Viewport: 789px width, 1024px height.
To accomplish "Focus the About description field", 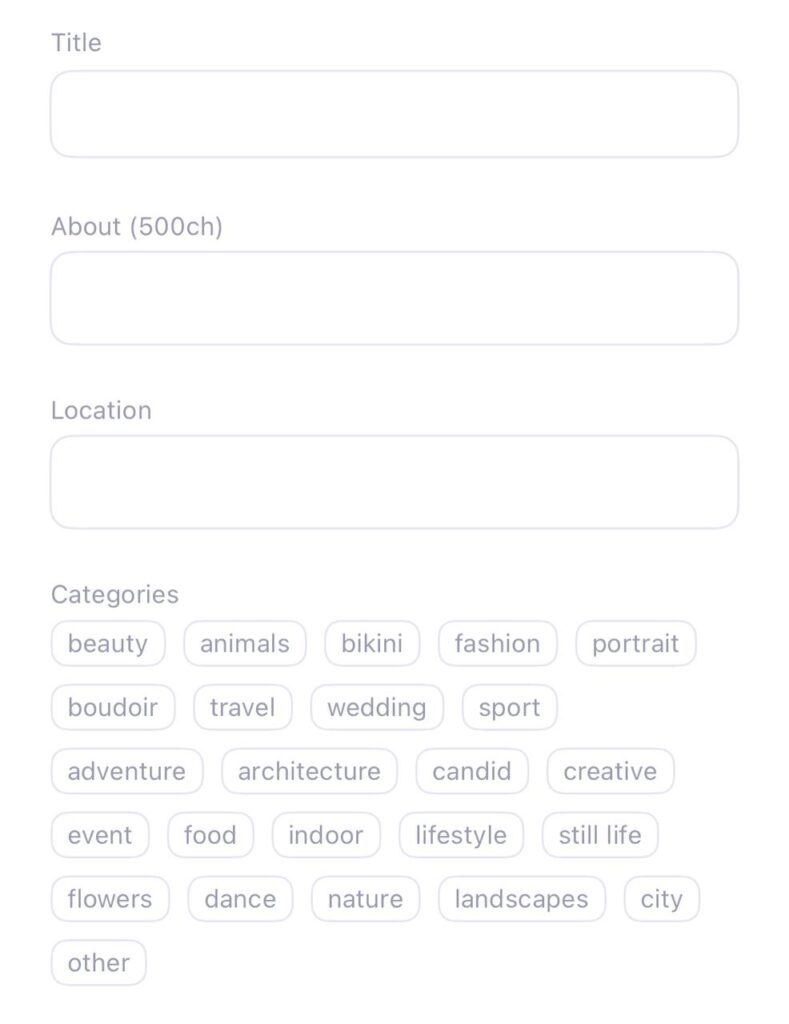I will tap(394, 298).
